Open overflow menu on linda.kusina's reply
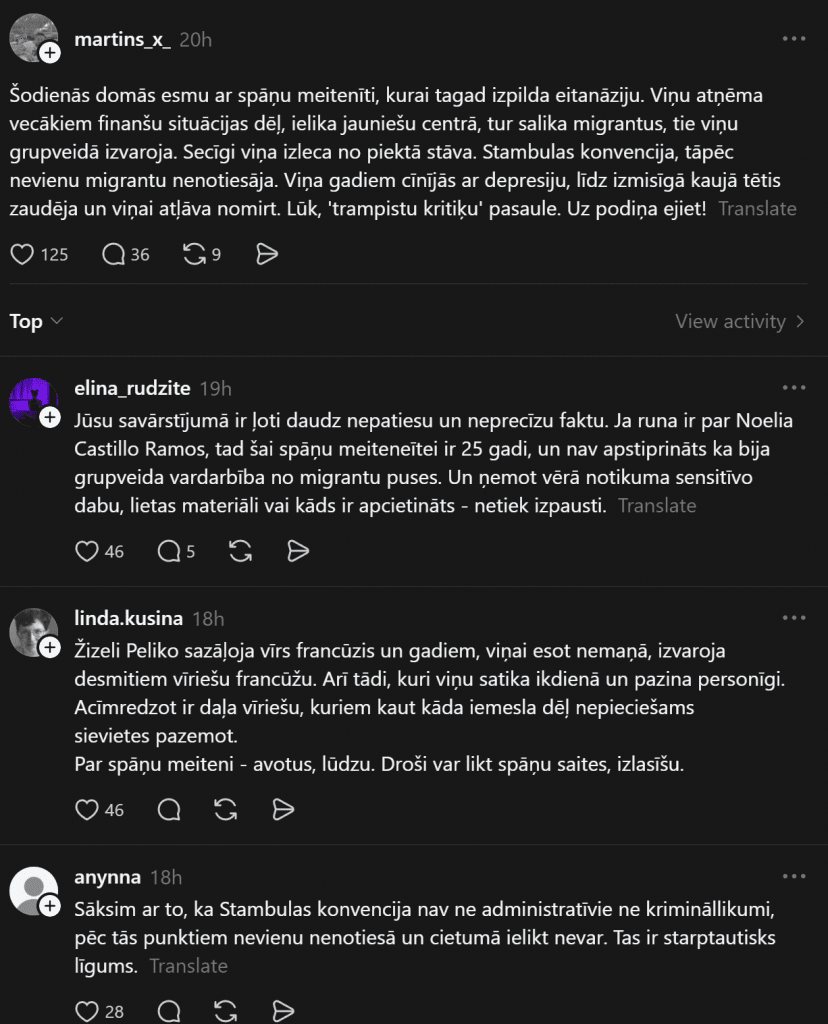The height and width of the screenshot is (1024, 828). pyautogui.click(x=794, y=619)
